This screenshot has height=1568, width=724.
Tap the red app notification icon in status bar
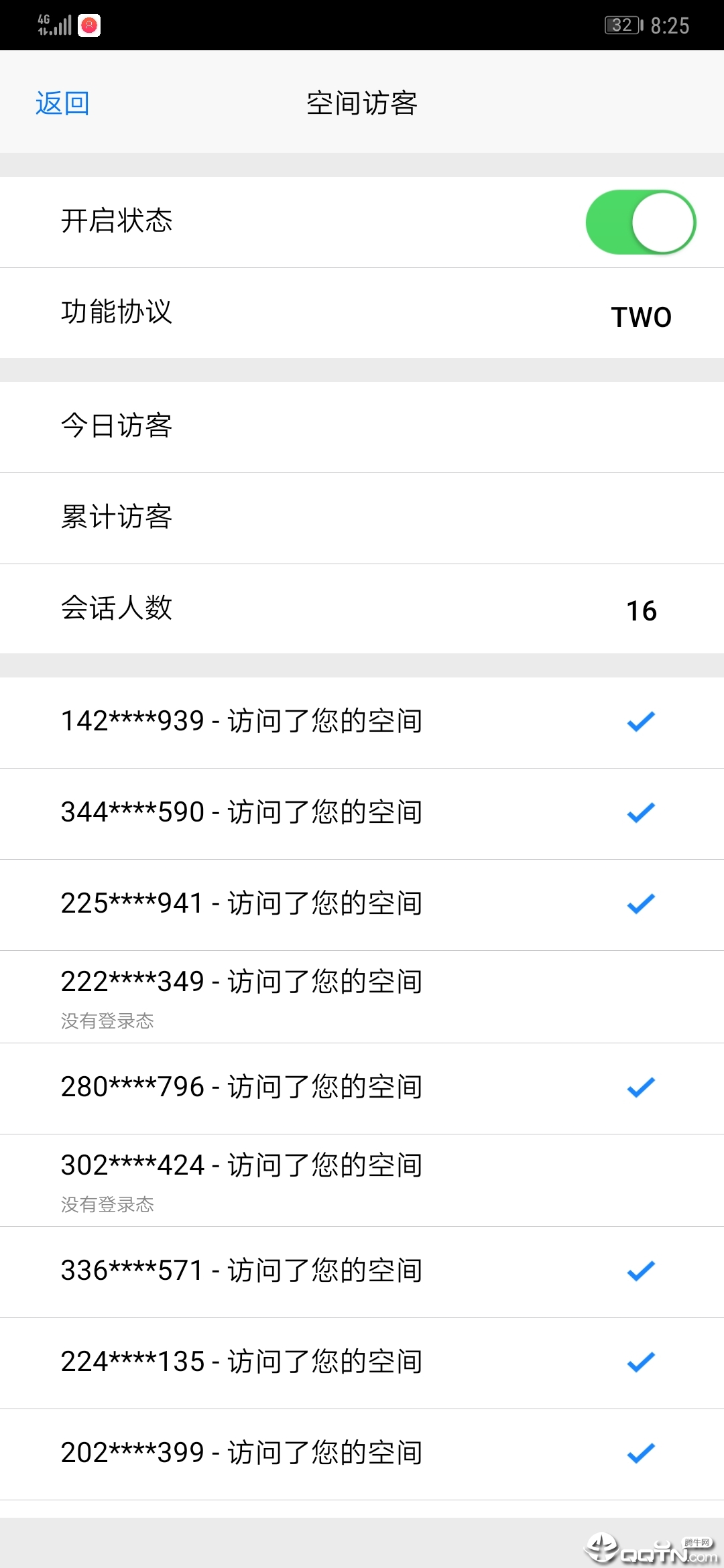click(89, 24)
